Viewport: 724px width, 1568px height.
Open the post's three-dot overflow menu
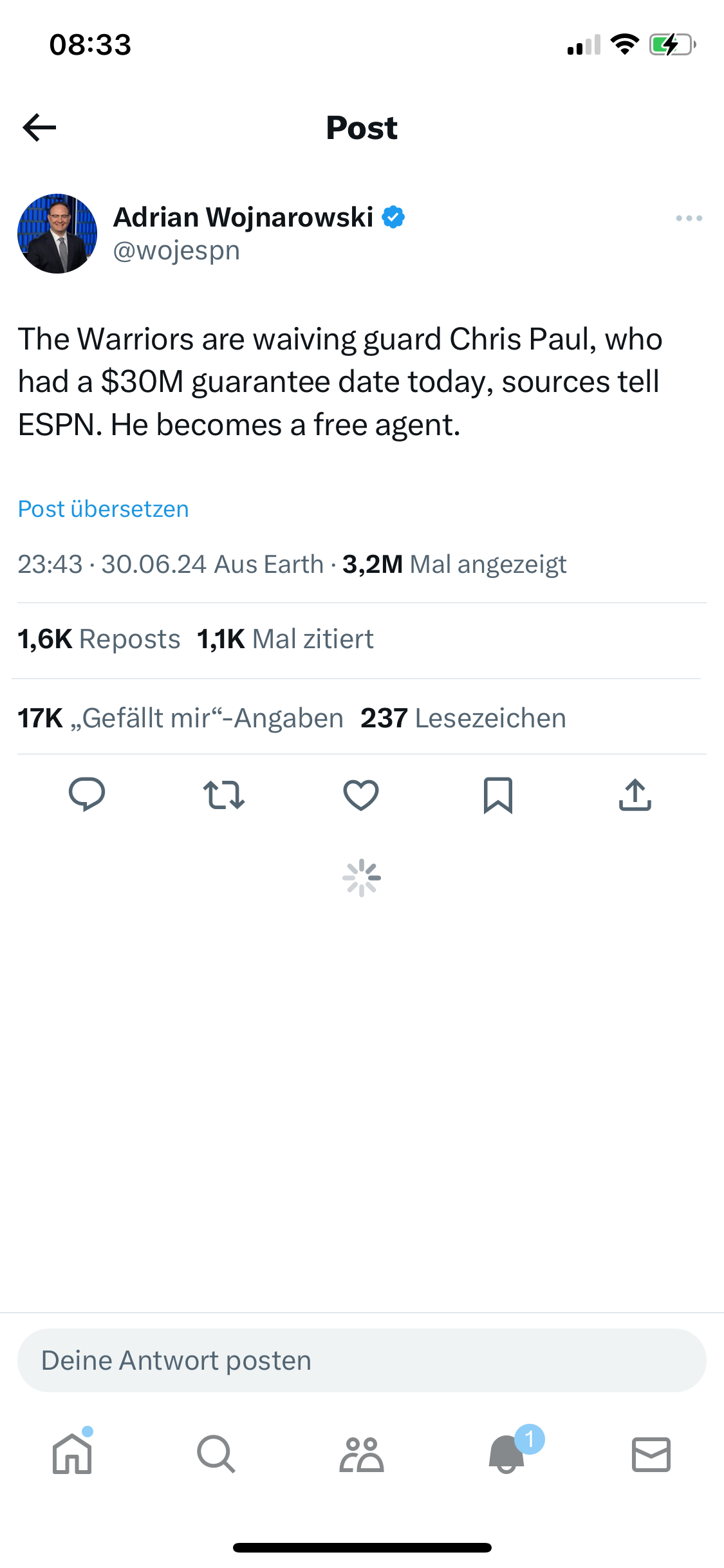689,218
